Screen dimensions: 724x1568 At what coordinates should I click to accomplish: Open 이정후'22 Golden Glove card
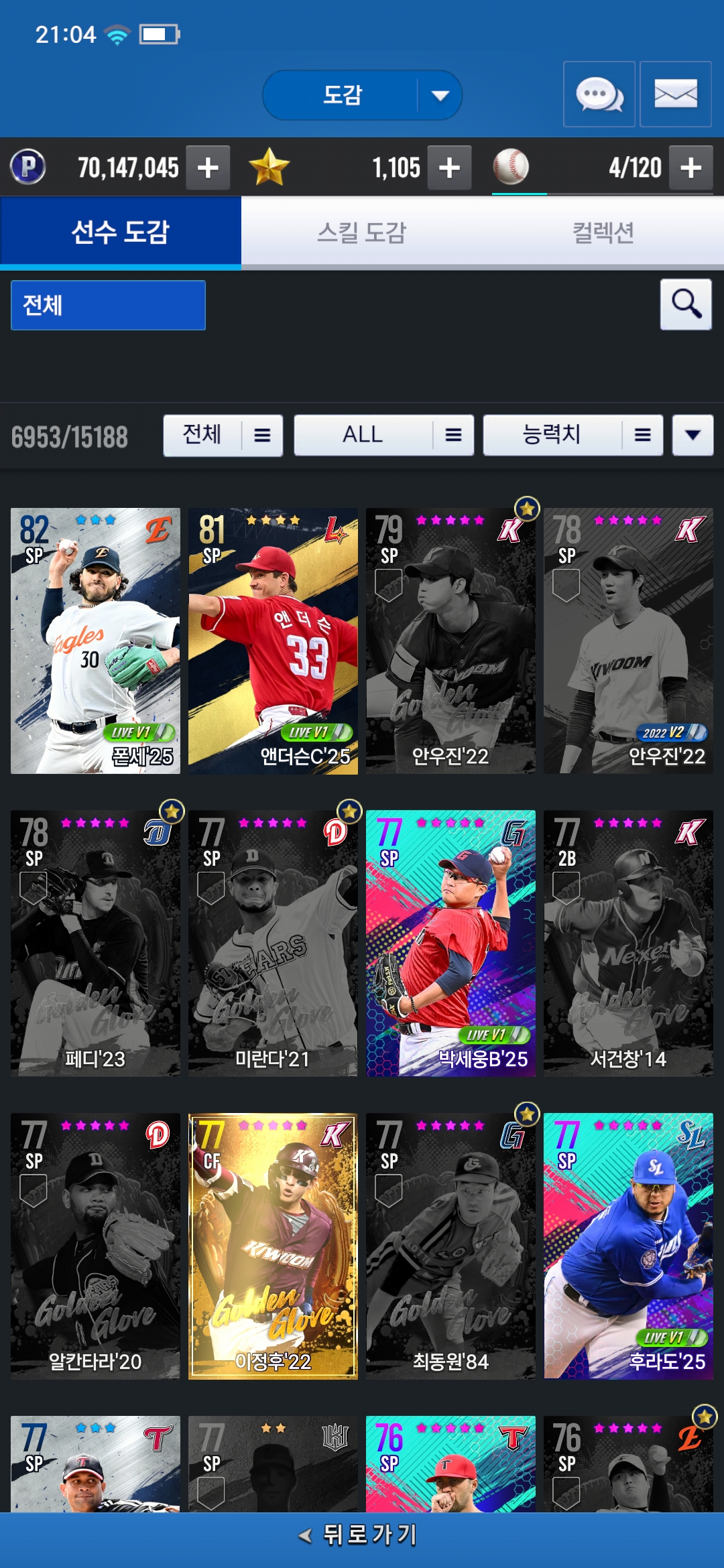273,1246
